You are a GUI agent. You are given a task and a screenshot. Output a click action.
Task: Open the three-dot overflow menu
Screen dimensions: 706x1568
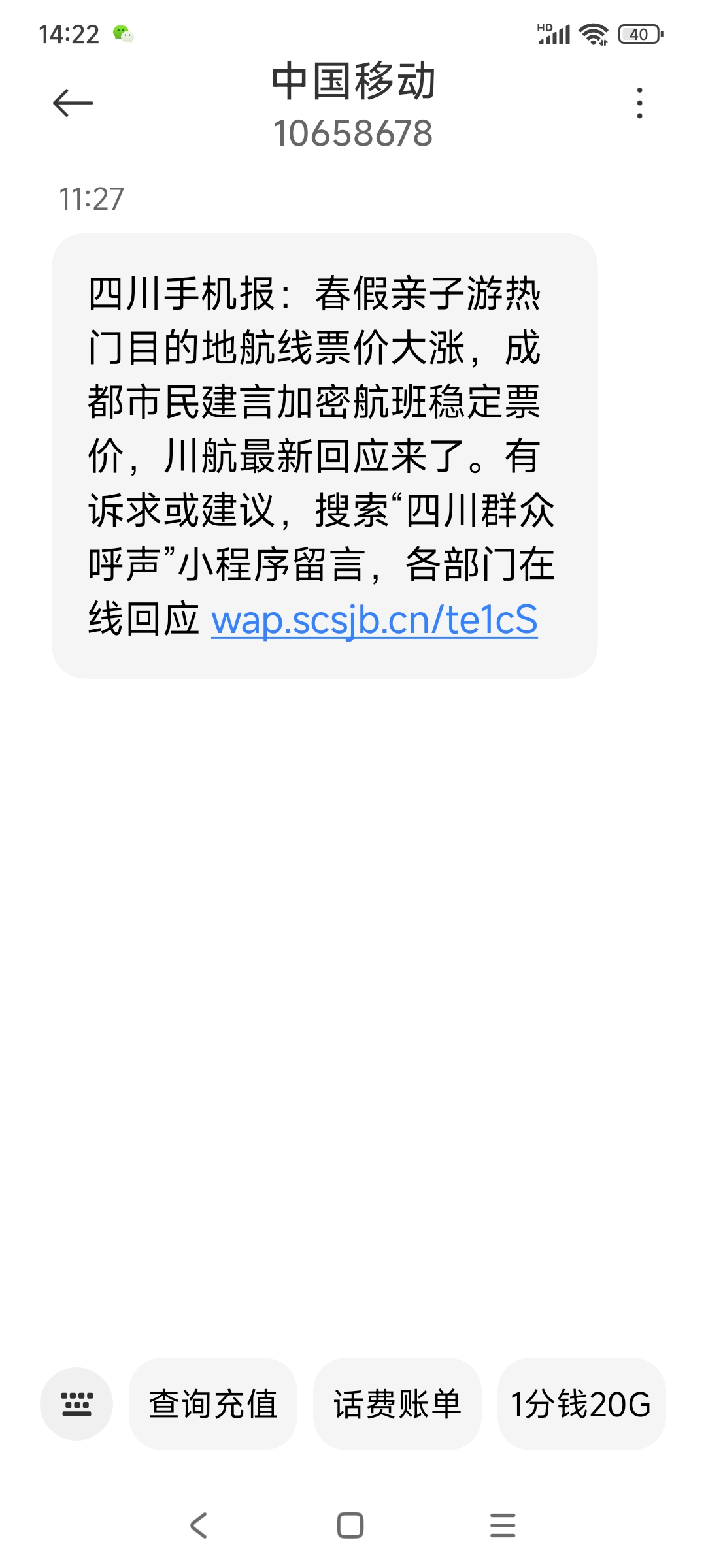coord(639,103)
